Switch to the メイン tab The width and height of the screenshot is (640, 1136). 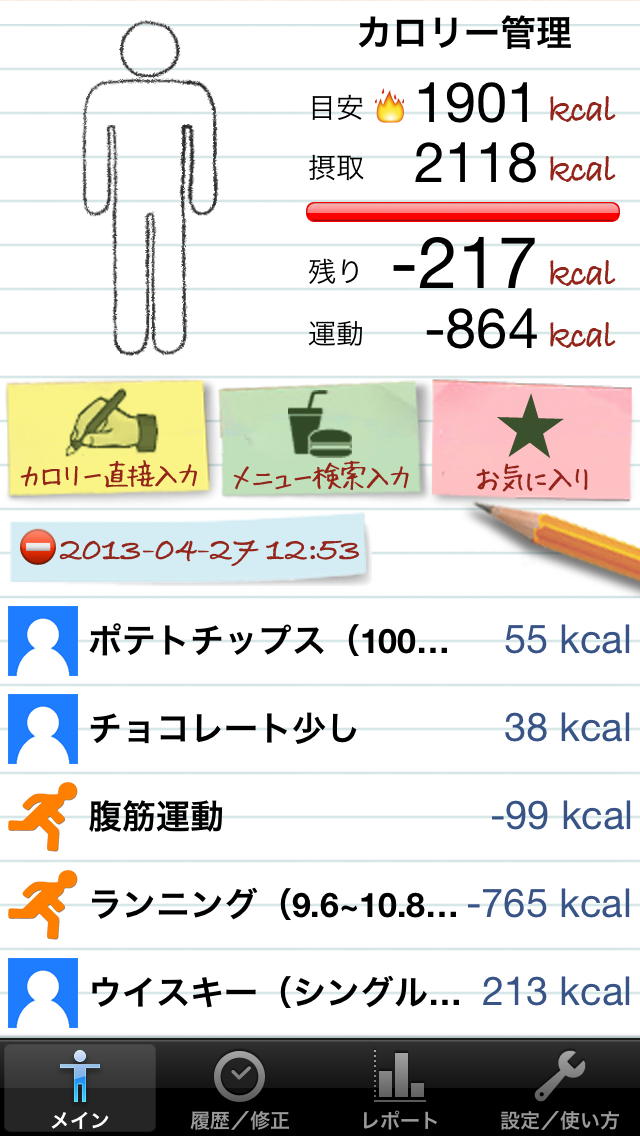coord(80,1090)
